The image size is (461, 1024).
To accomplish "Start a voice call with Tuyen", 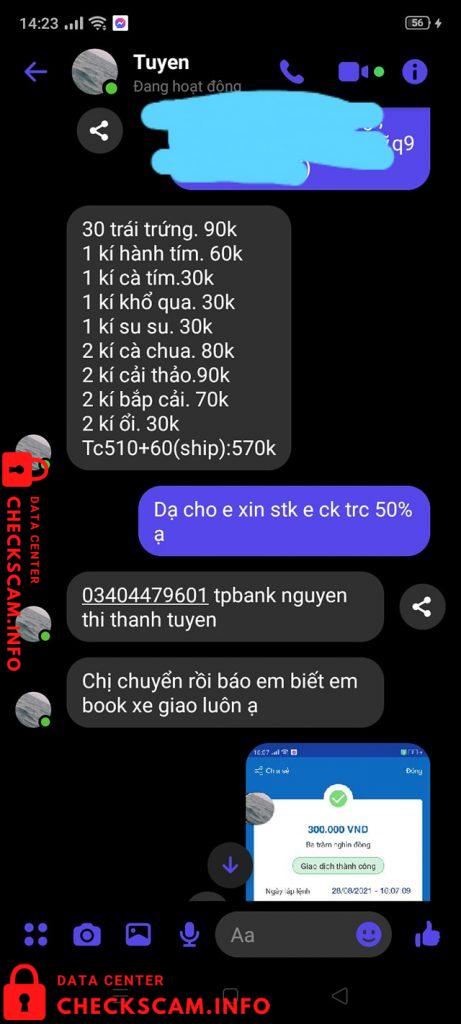I will (292, 72).
